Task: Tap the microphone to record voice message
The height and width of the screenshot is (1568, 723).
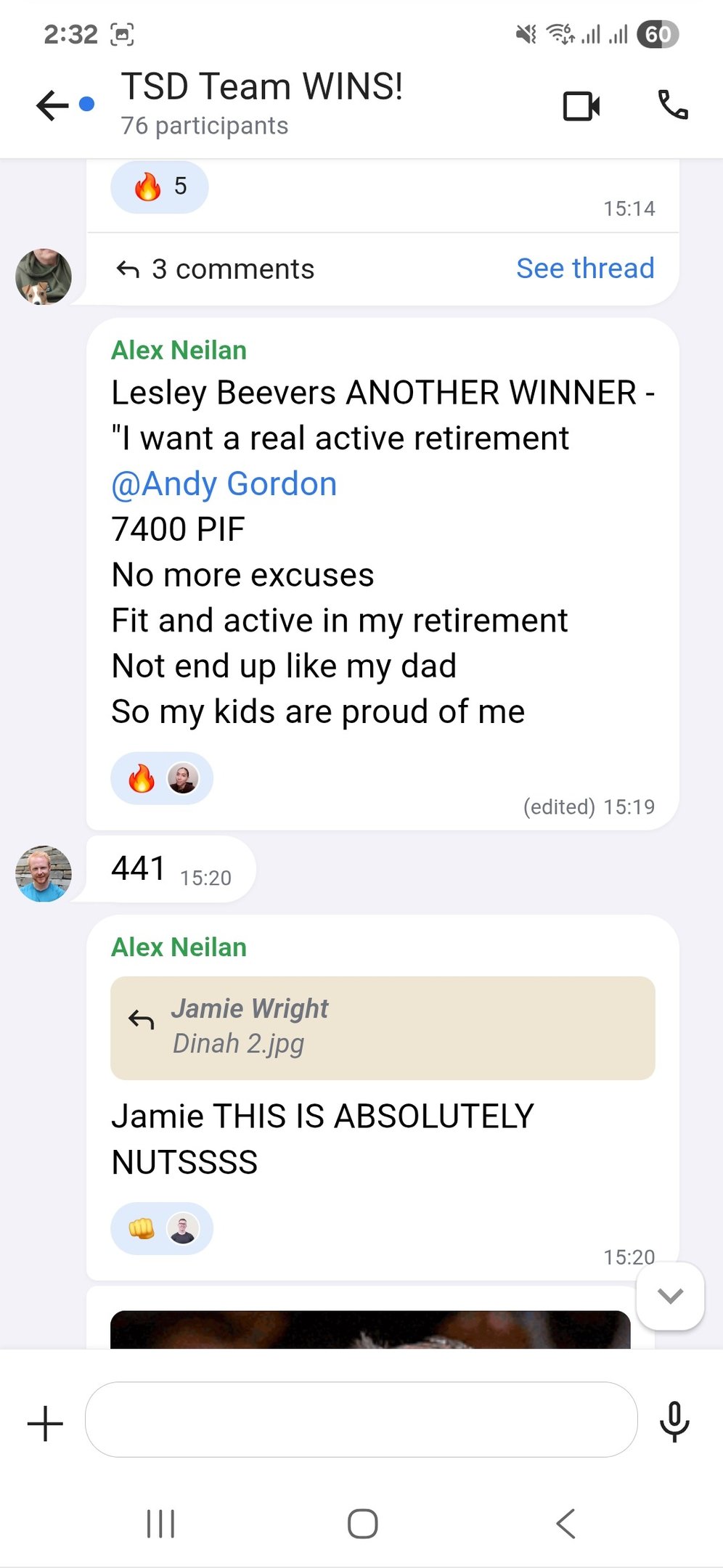Action: (674, 1421)
